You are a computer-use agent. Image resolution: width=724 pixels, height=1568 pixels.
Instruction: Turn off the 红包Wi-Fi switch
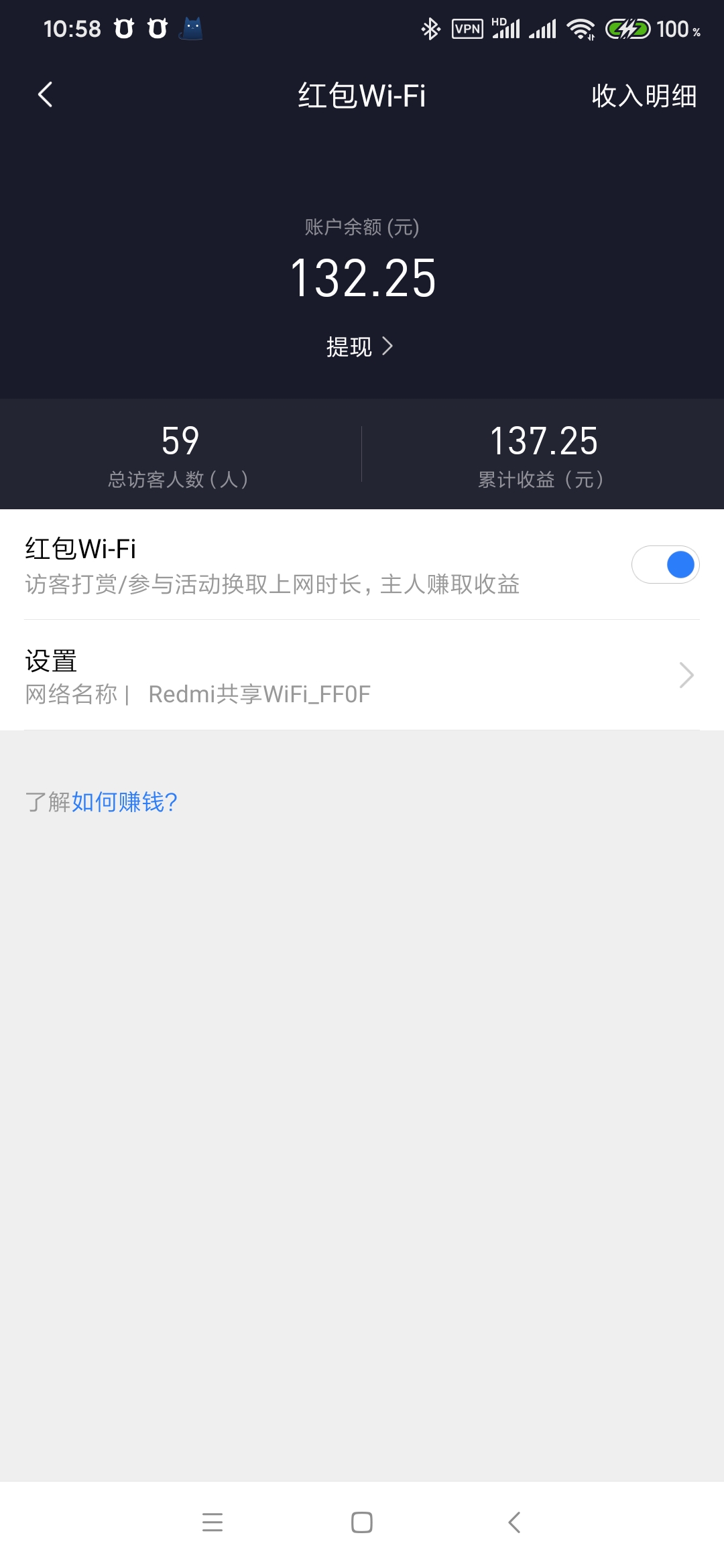pos(665,565)
